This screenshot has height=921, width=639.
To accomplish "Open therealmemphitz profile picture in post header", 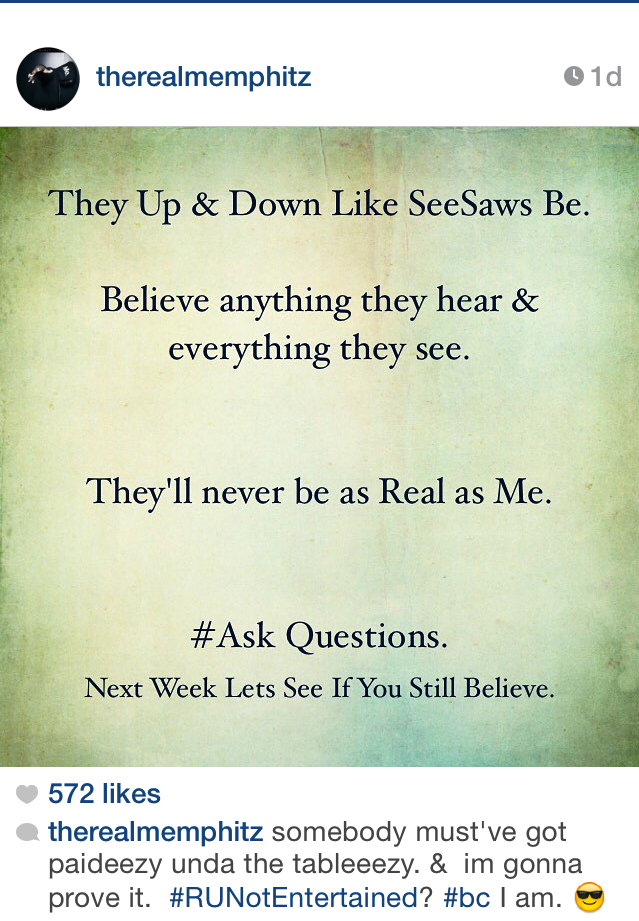I will tap(48, 78).
